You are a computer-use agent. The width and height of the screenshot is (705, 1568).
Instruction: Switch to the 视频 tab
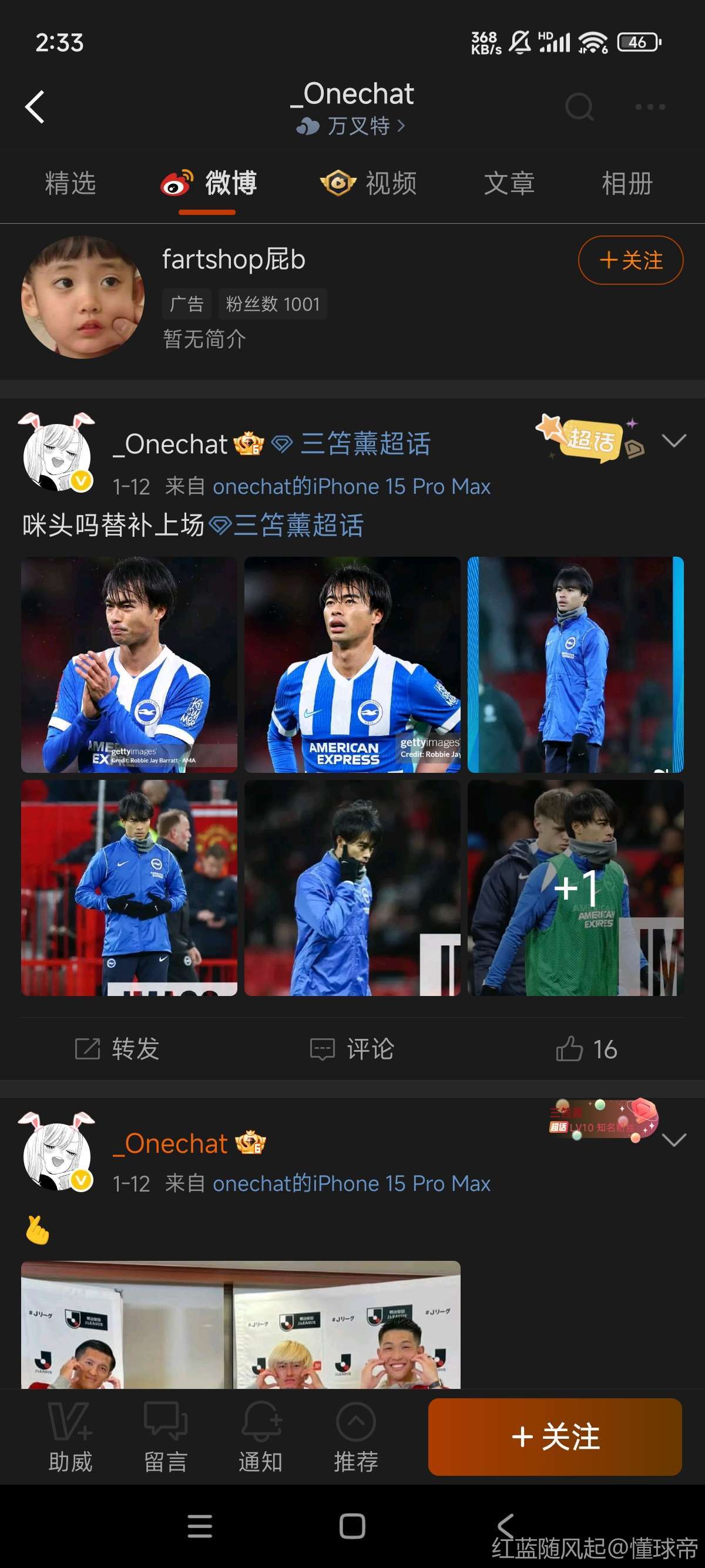[x=369, y=183]
